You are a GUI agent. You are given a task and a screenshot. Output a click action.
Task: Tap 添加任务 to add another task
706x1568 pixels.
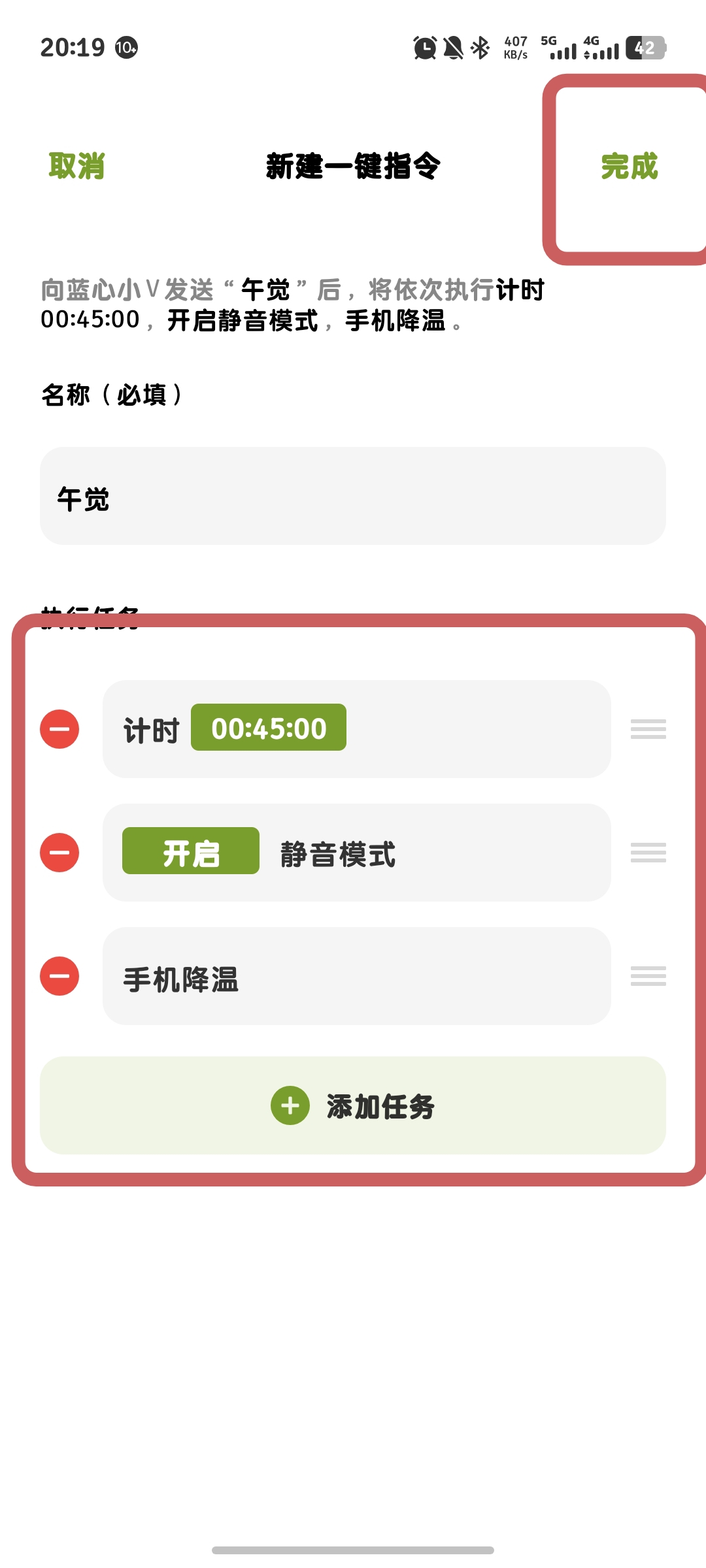click(x=353, y=1105)
